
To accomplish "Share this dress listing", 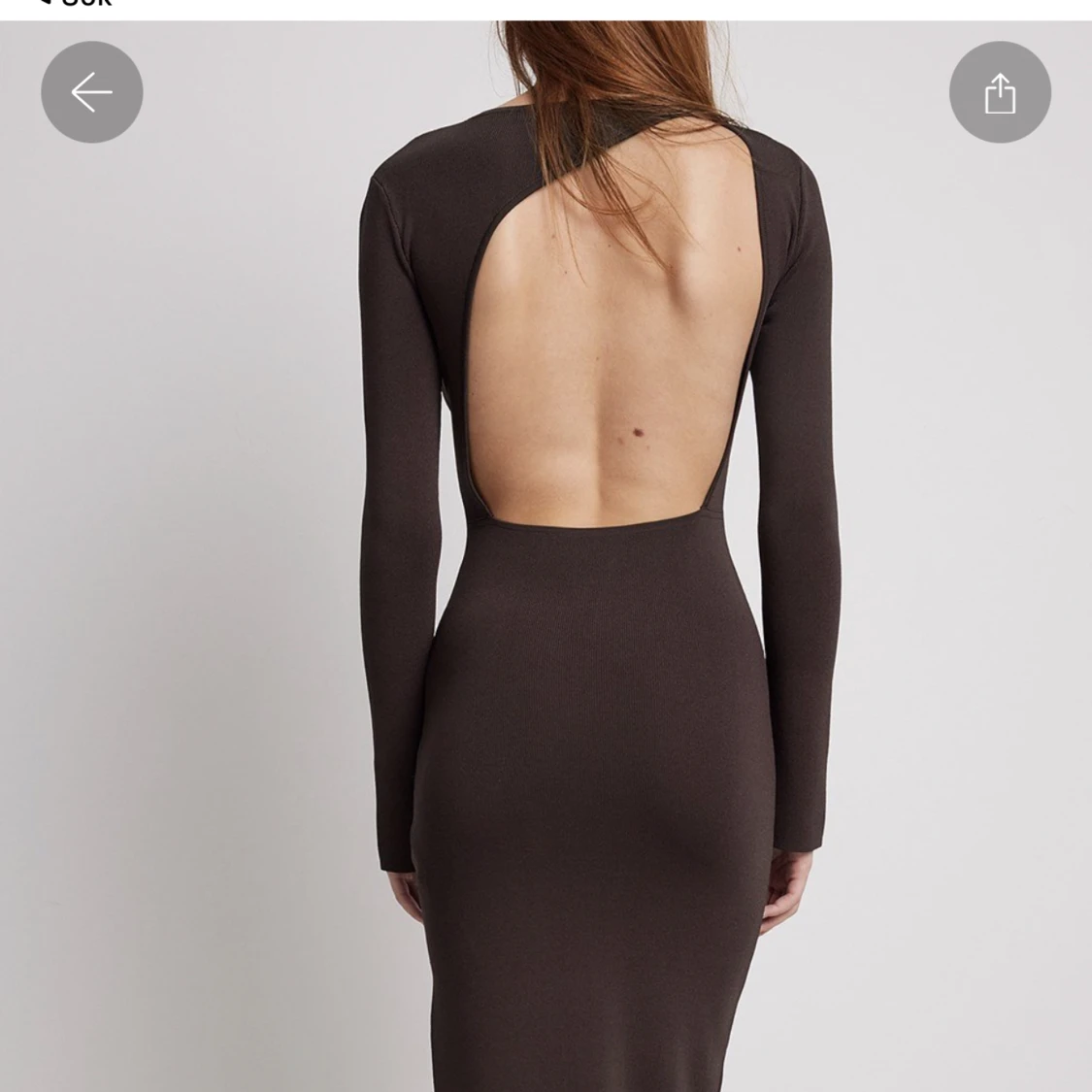I will 1000,92.
